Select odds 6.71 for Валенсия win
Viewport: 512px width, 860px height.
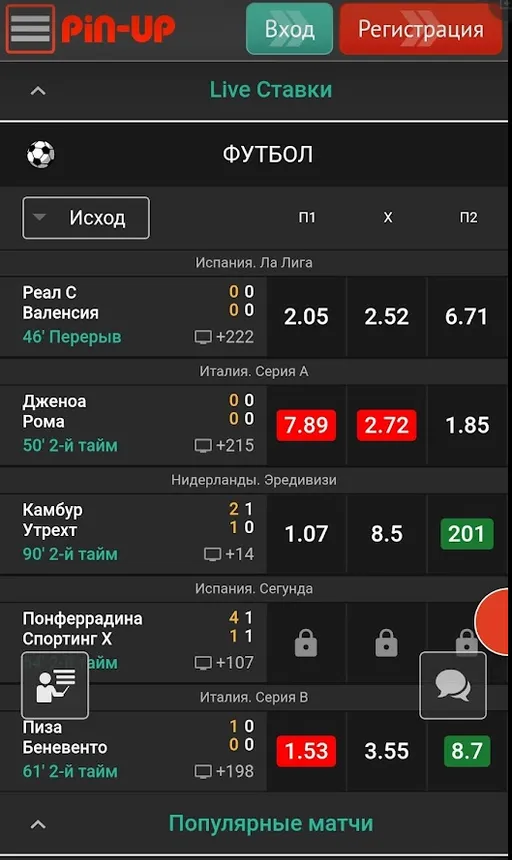tap(467, 317)
